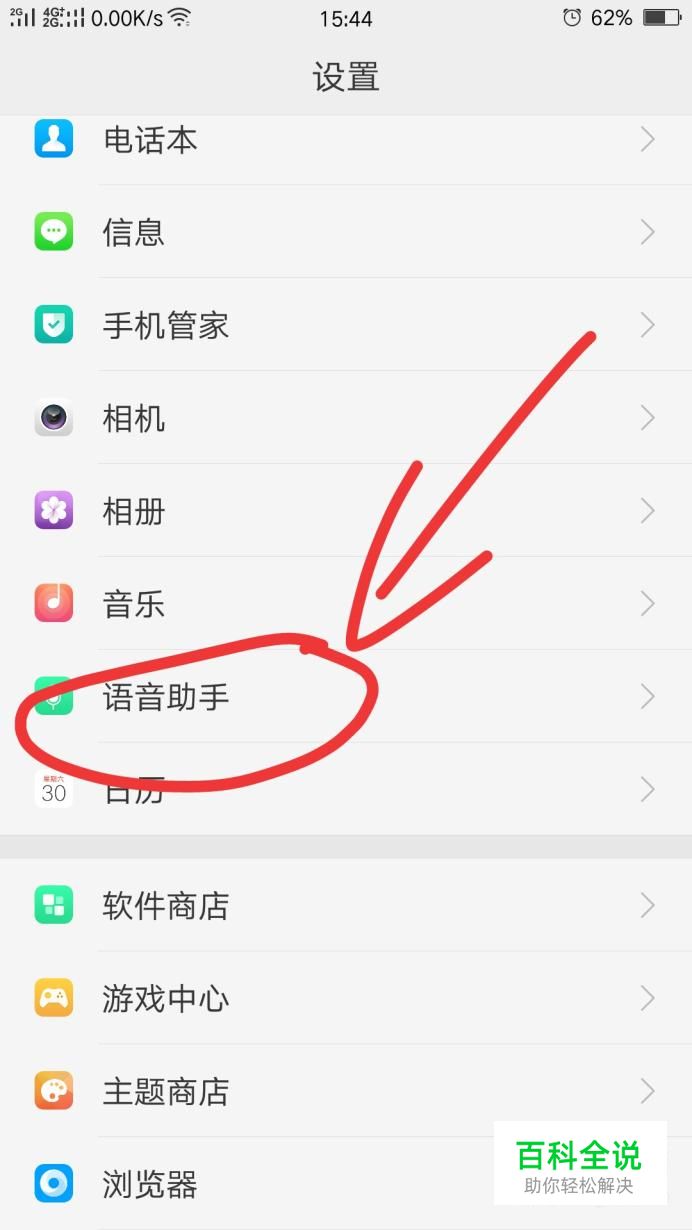Open 相机 settings
Screen dimensions: 692x1230
coord(346,418)
